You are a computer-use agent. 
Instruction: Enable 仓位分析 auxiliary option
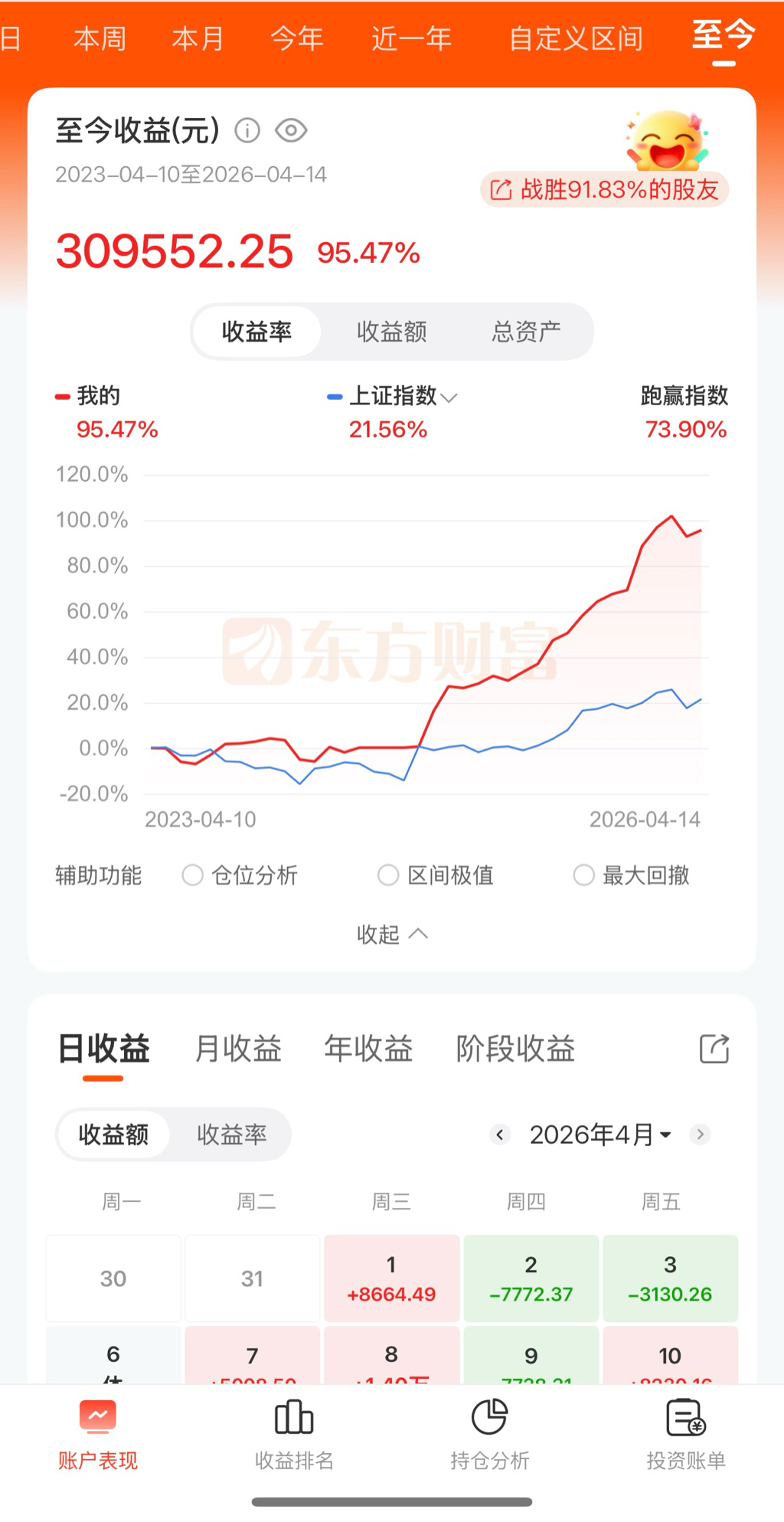(x=193, y=875)
